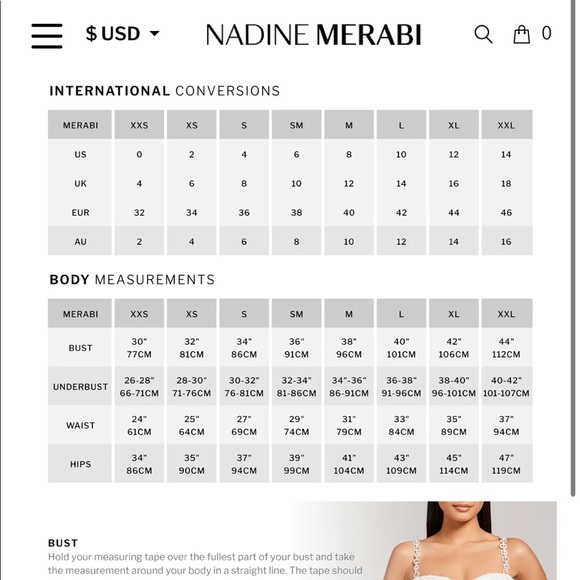View the shopping bag
This screenshot has width=580, height=580.
click(522, 34)
